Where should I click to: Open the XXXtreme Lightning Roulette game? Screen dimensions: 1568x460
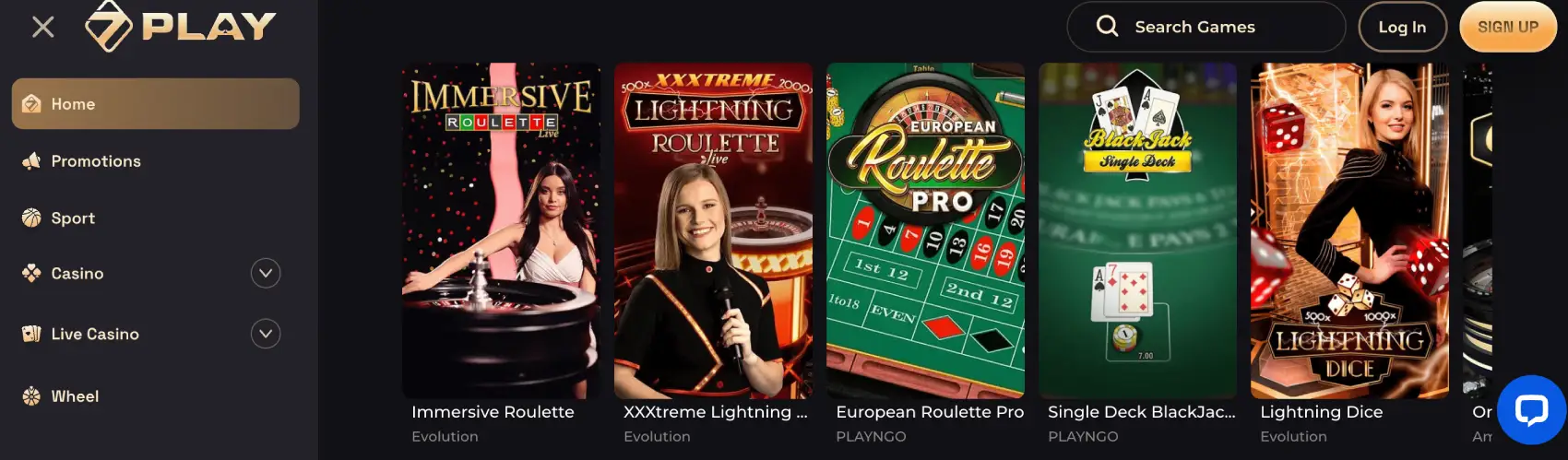point(713,230)
